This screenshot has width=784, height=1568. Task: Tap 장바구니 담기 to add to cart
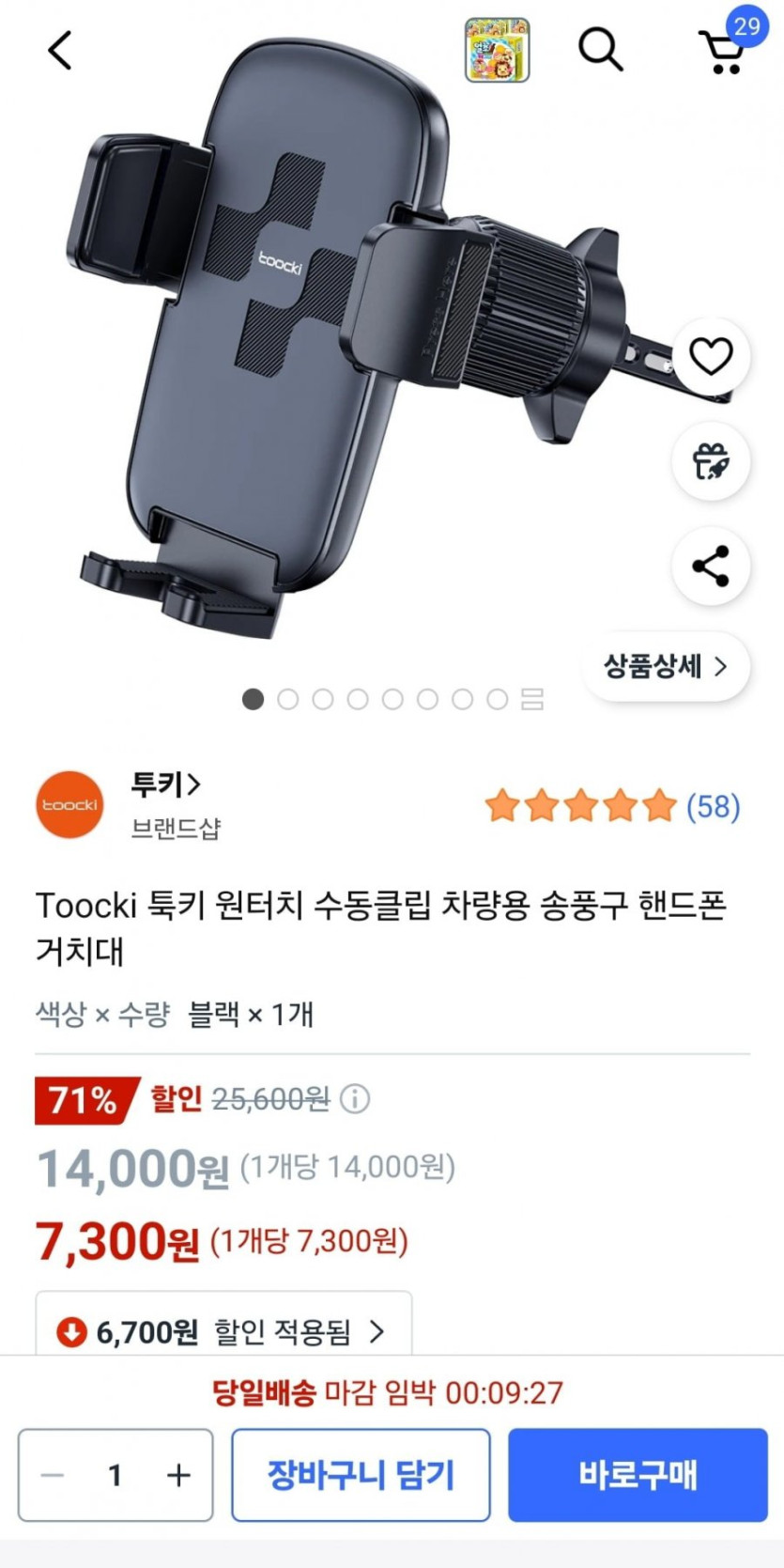[x=361, y=1475]
